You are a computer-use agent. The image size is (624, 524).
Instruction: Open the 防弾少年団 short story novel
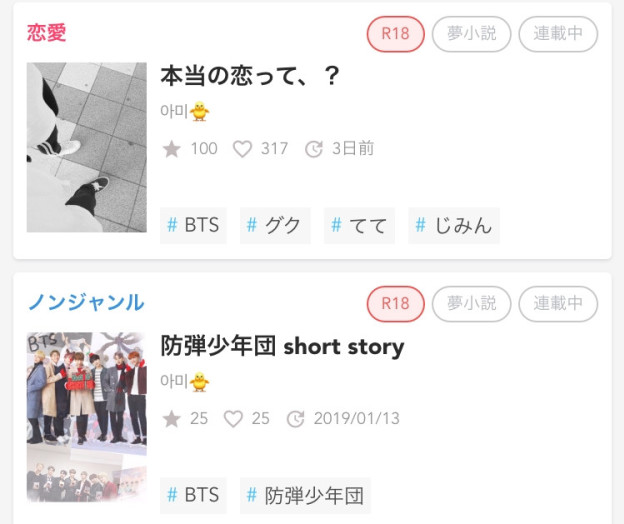point(282,347)
